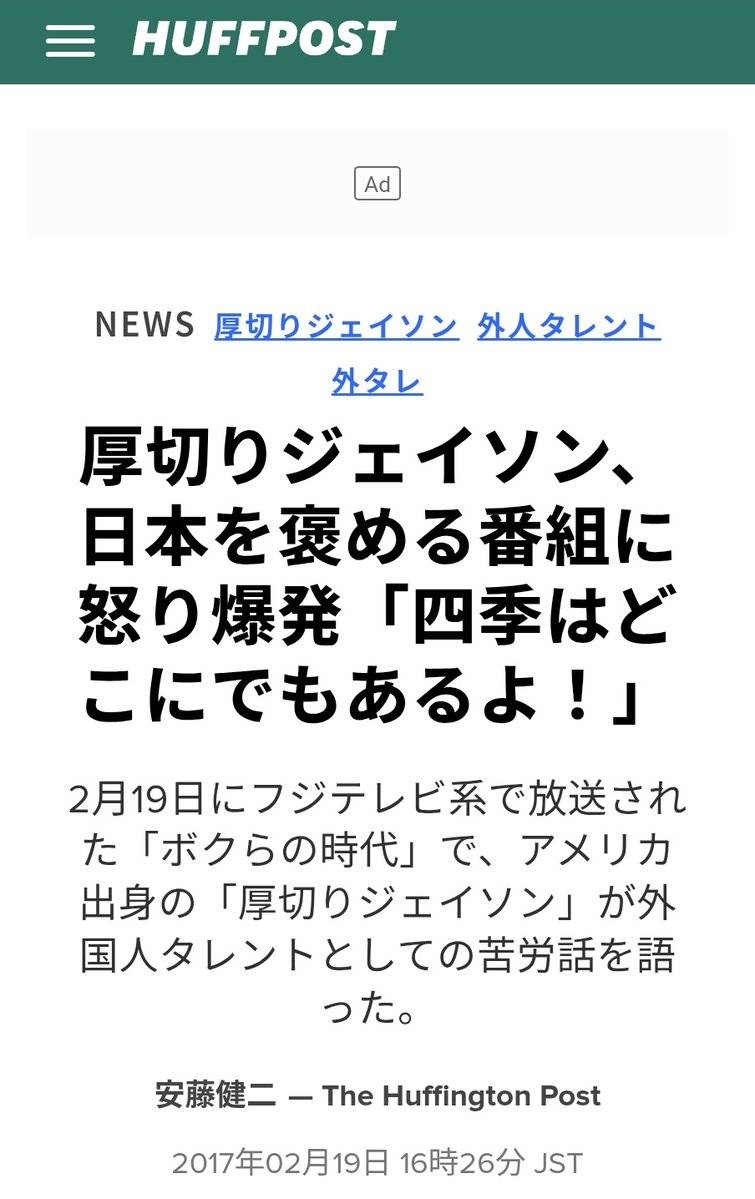Open the 厚切りジェイソン tag link

click(x=336, y=326)
